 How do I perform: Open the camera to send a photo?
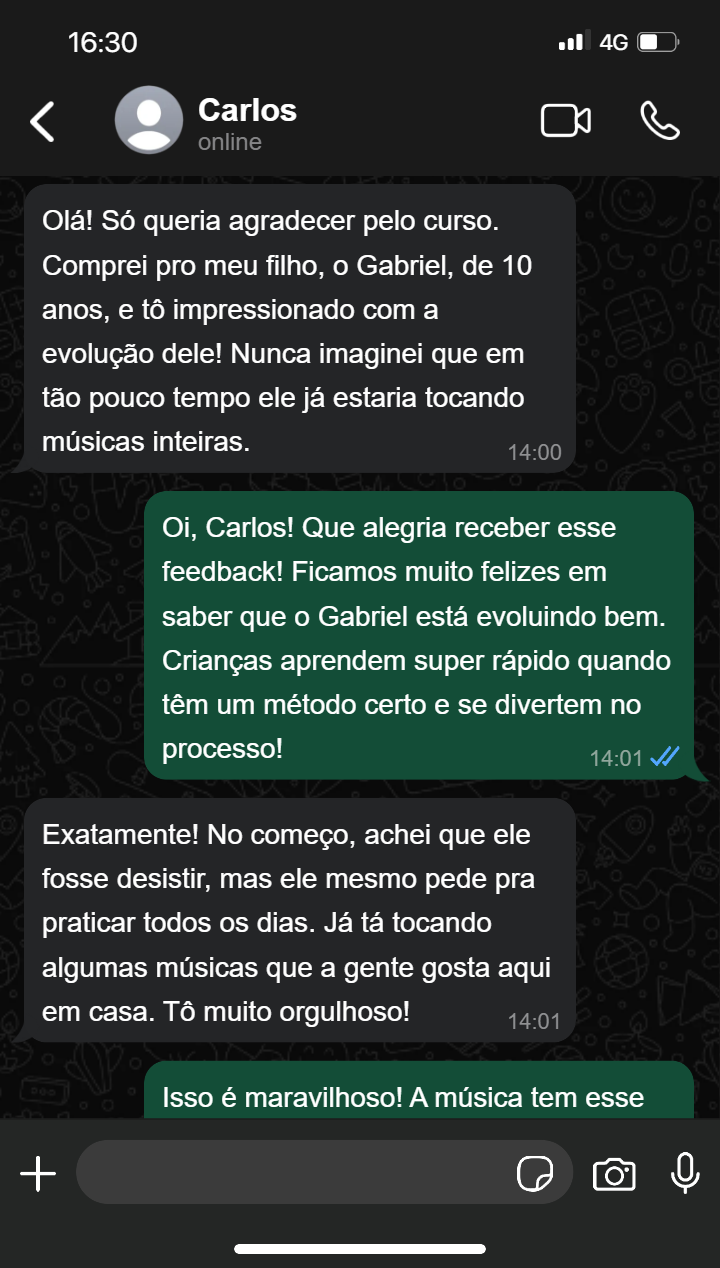[614, 1173]
